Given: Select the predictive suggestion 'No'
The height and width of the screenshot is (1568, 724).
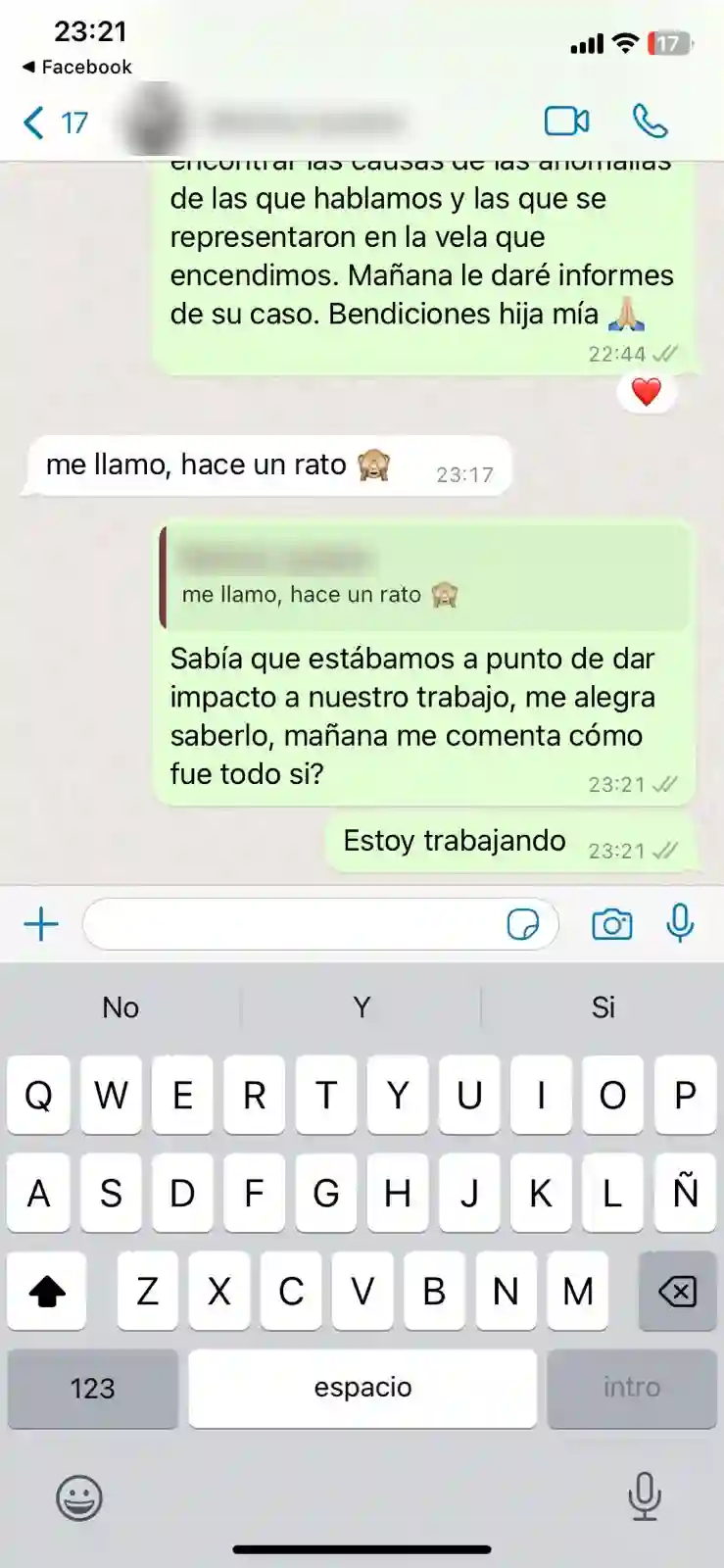Looking at the screenshot, I should pos(120,1006).
